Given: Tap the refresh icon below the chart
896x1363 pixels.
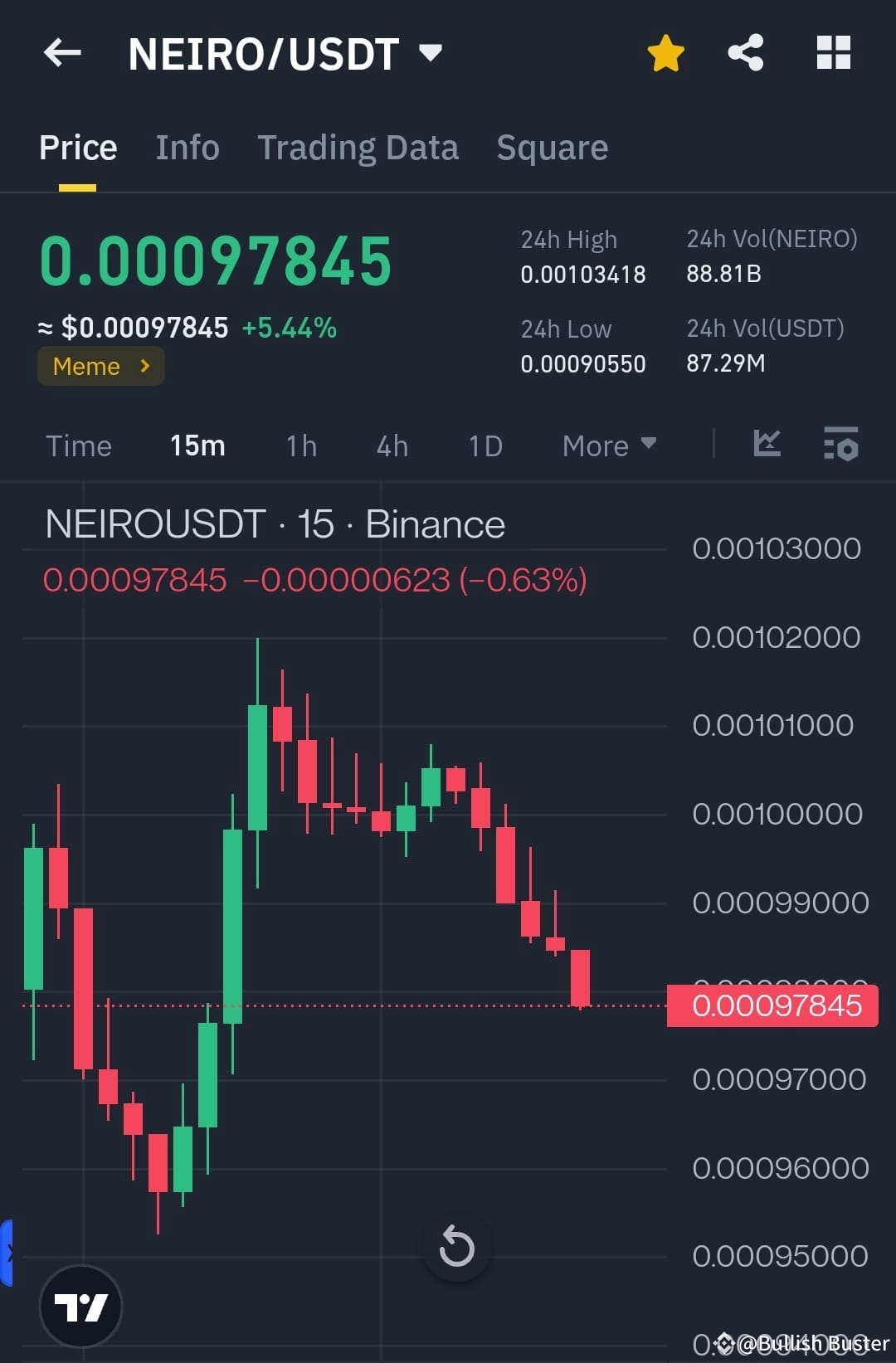Looking at the screenshot, I should point(456,1245).
